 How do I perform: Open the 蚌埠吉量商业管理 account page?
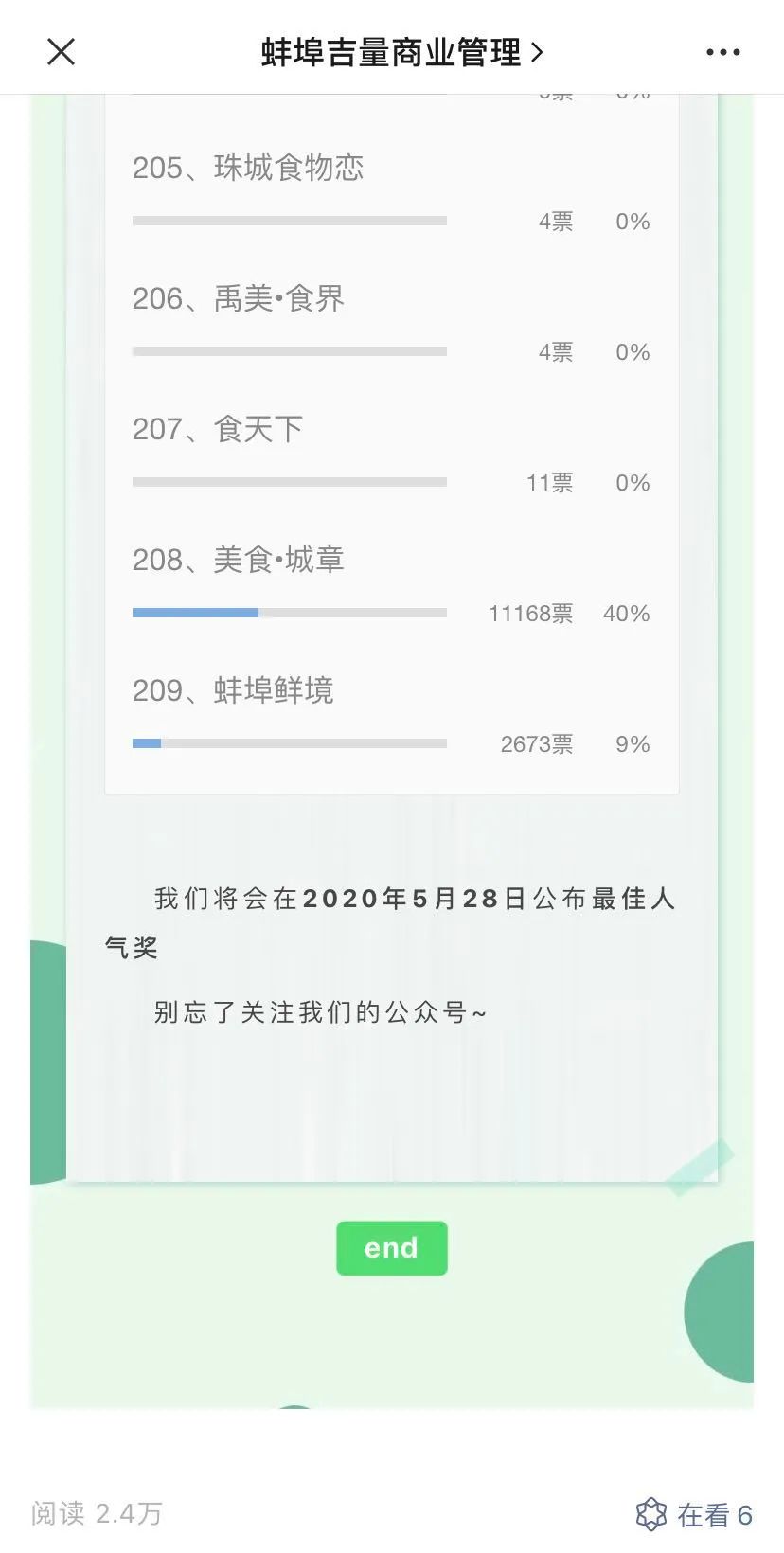(x=401, y=51)
